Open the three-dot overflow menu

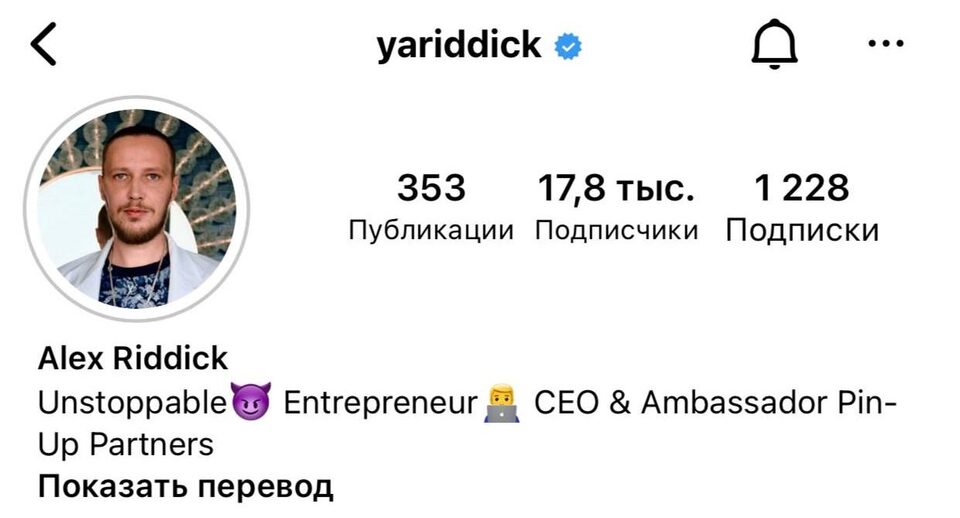pos(885,45)
